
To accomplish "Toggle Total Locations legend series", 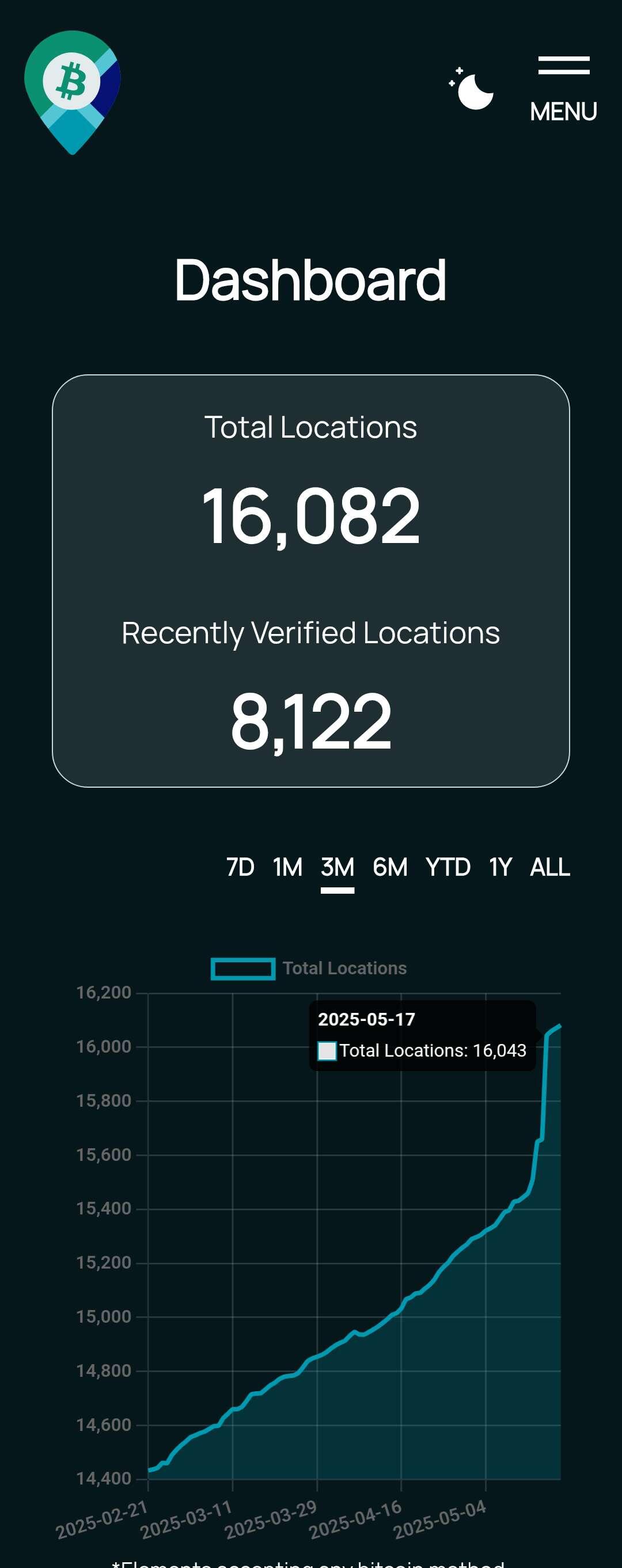I will [309, 969].
